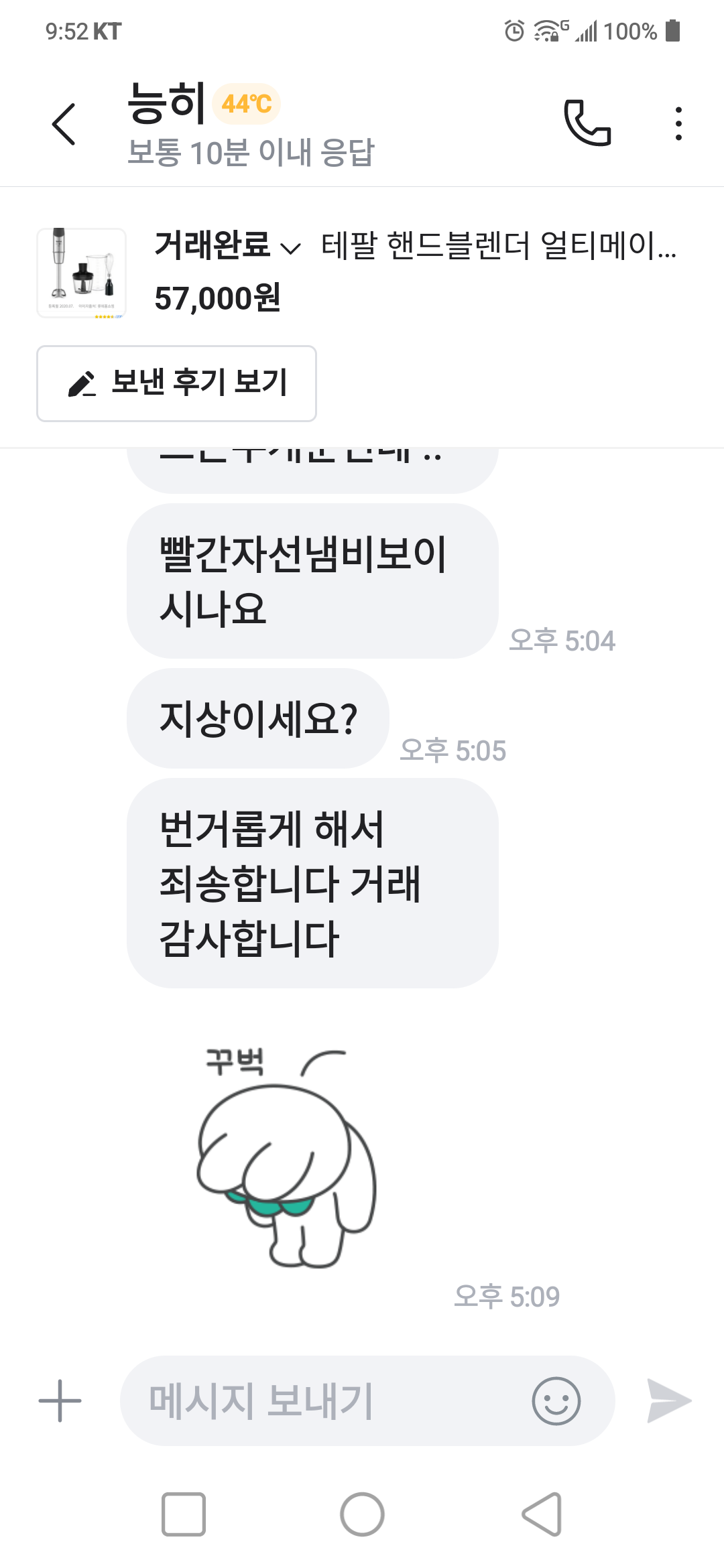Go to the system home screen
The image size is (724, 1568).
362,1514
